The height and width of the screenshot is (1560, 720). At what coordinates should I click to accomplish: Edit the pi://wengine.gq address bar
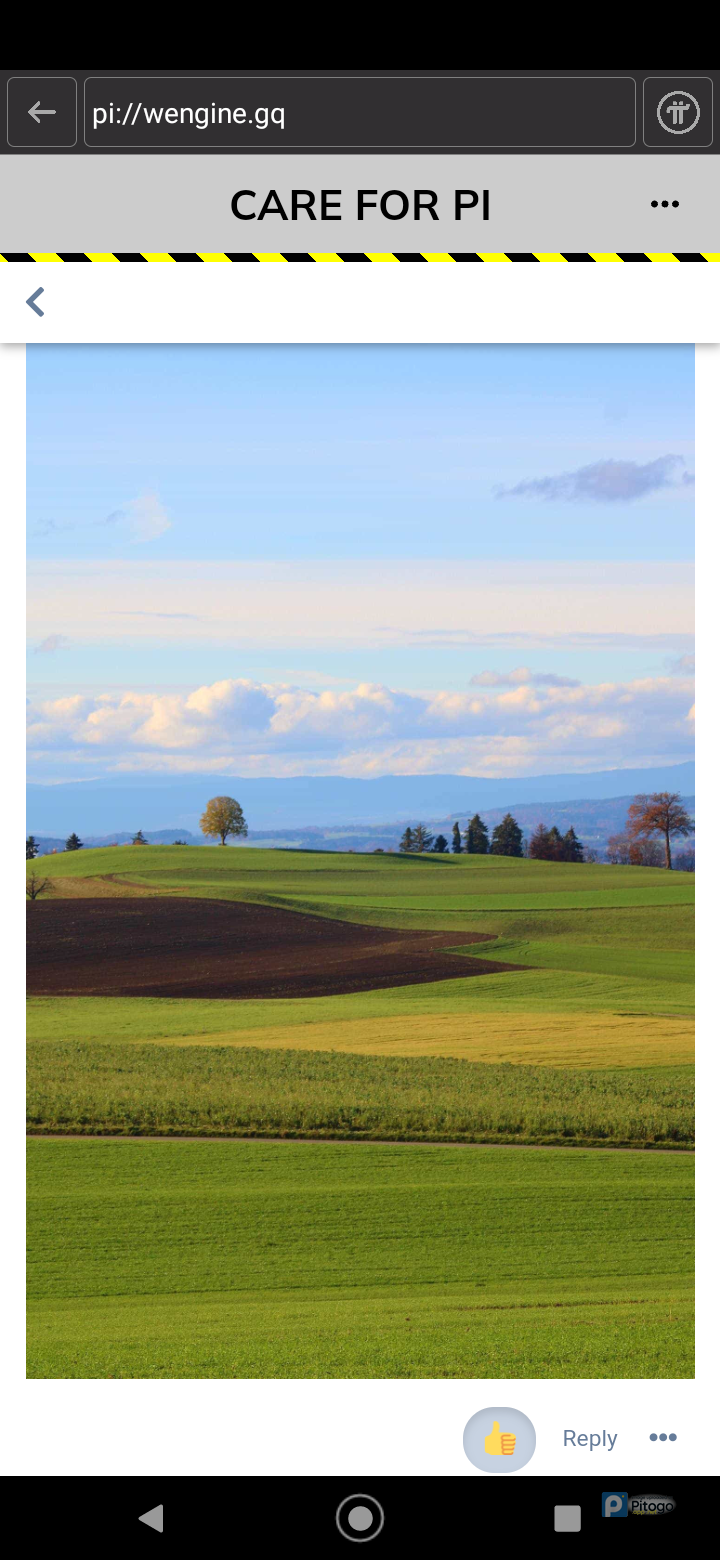click(360, 113)
